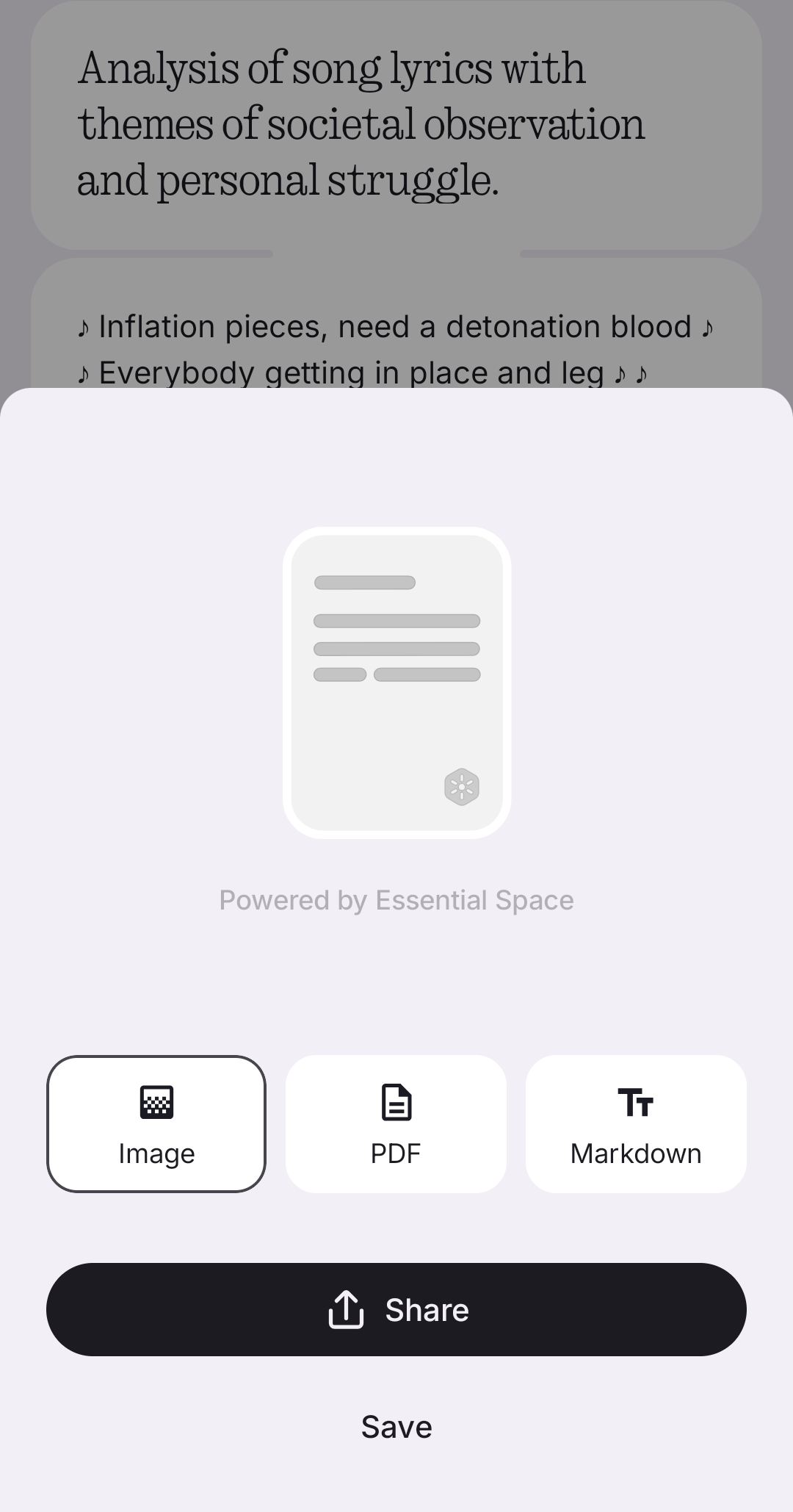Share the exported note
Screen dimensions: 793x1512
point(396,1309)
